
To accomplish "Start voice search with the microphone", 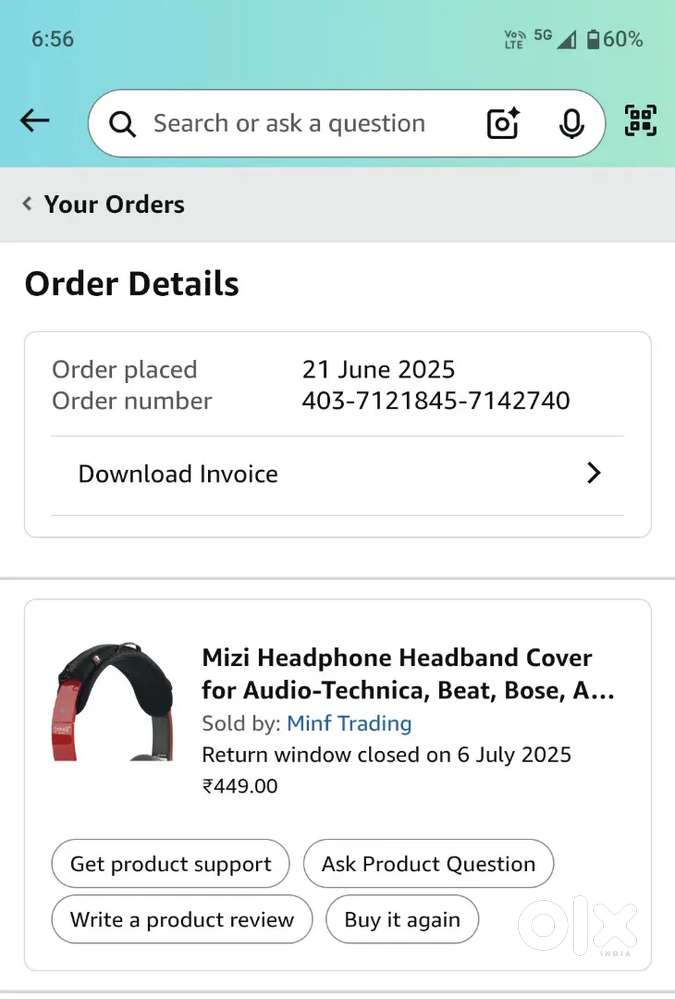I will coord(571,124).
